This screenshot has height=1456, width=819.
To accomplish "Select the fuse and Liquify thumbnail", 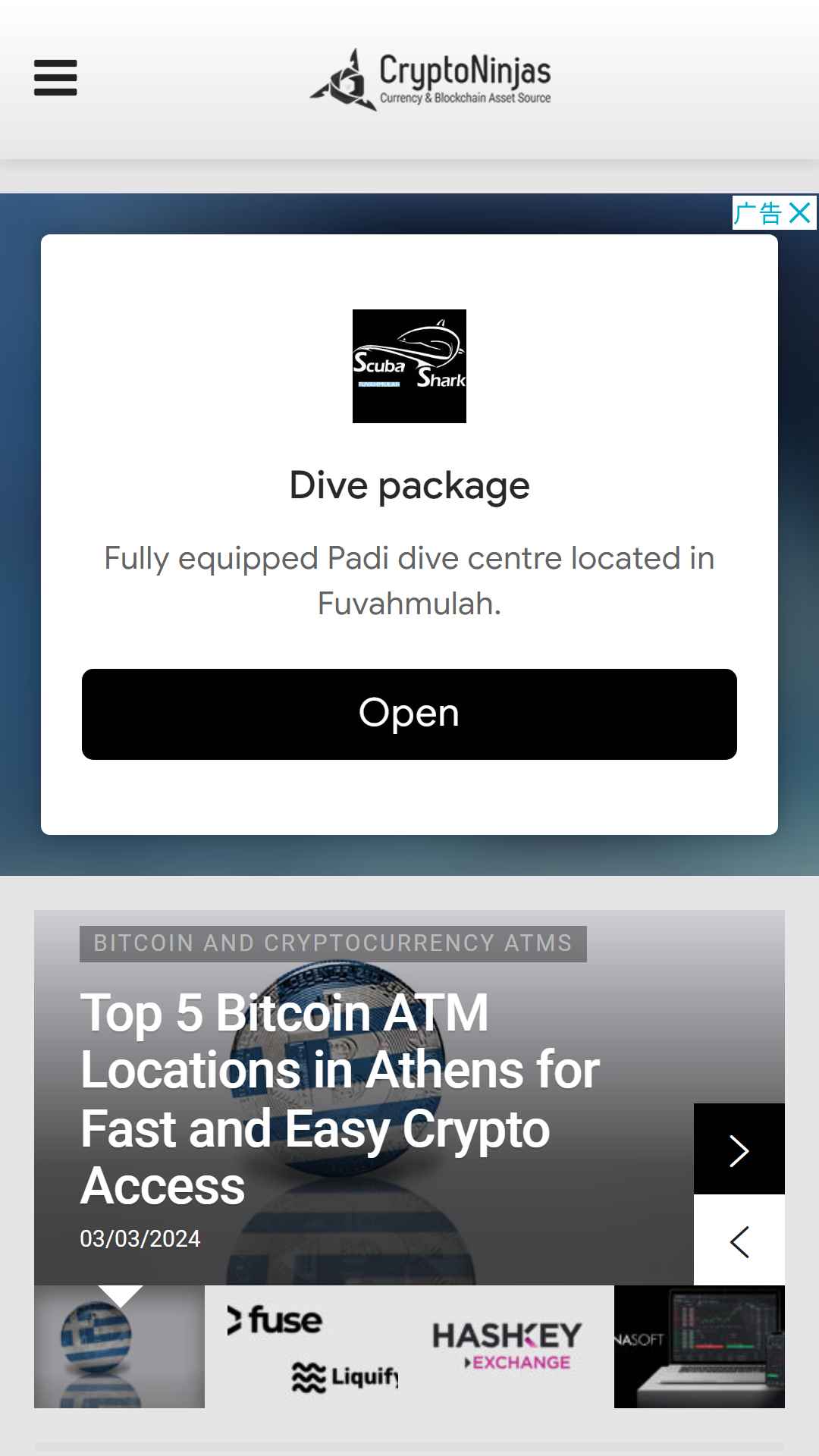I will pyautogui.click(x=307, y=1347).
